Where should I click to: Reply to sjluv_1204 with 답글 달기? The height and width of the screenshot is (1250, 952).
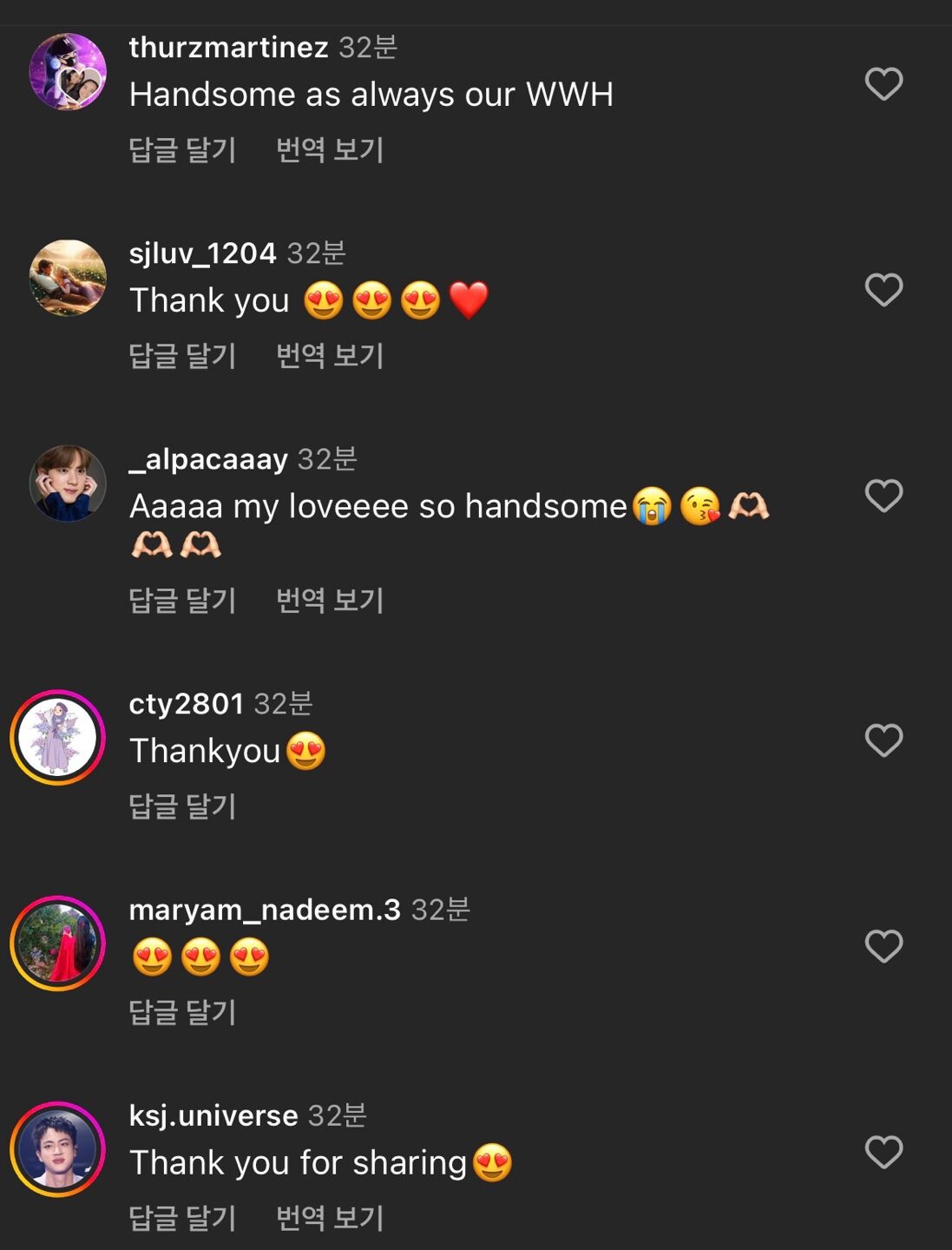(x=182, y=356)
